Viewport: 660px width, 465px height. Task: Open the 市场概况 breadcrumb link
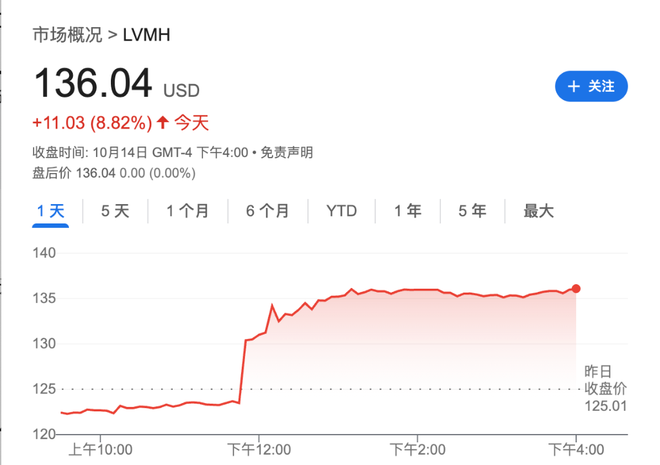point(67,35)
